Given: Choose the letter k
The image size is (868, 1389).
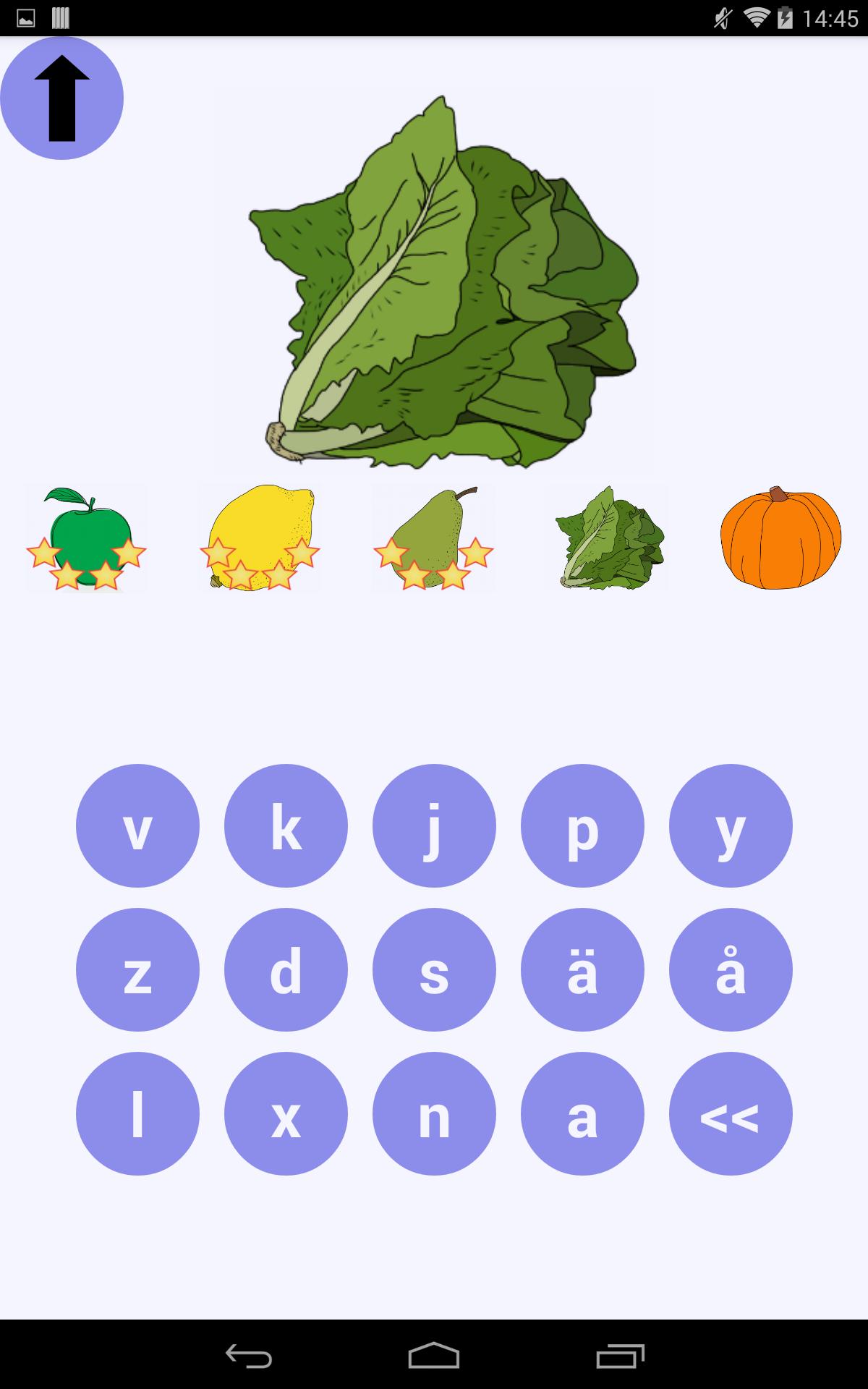Looking at the screenshot, I should click(x=286, y=825).
